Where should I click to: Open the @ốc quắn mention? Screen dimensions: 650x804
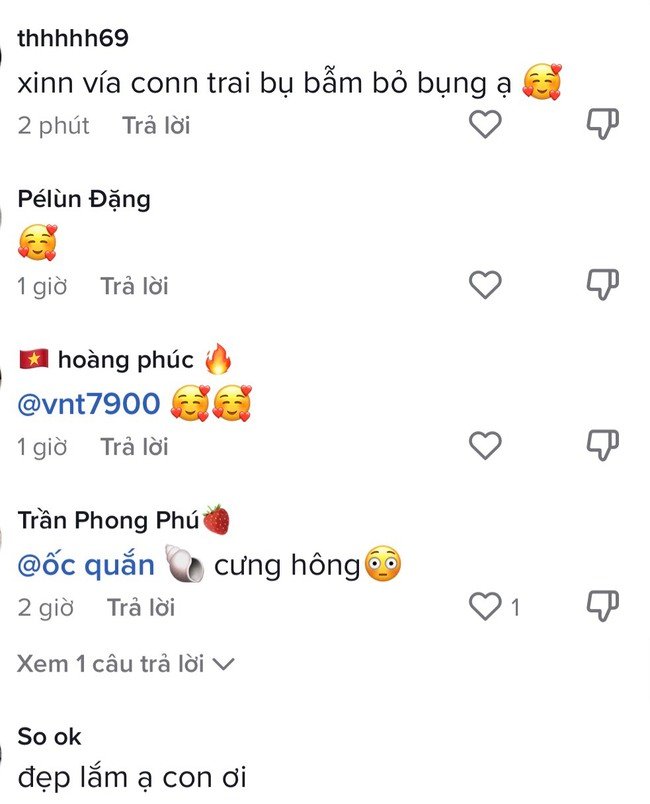87,565
